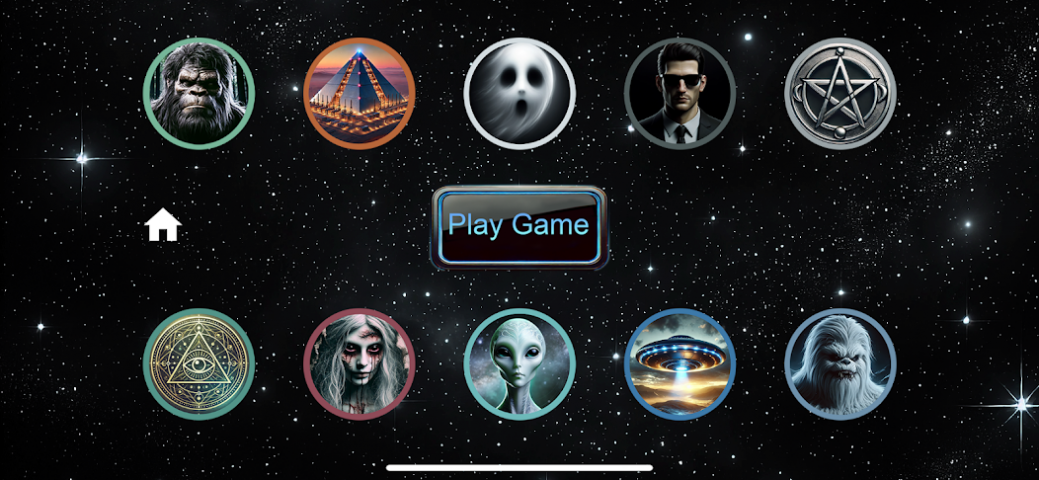The image size is (1039, 480).
Task: Go to the home screen icon
Action: pos(163,225)
